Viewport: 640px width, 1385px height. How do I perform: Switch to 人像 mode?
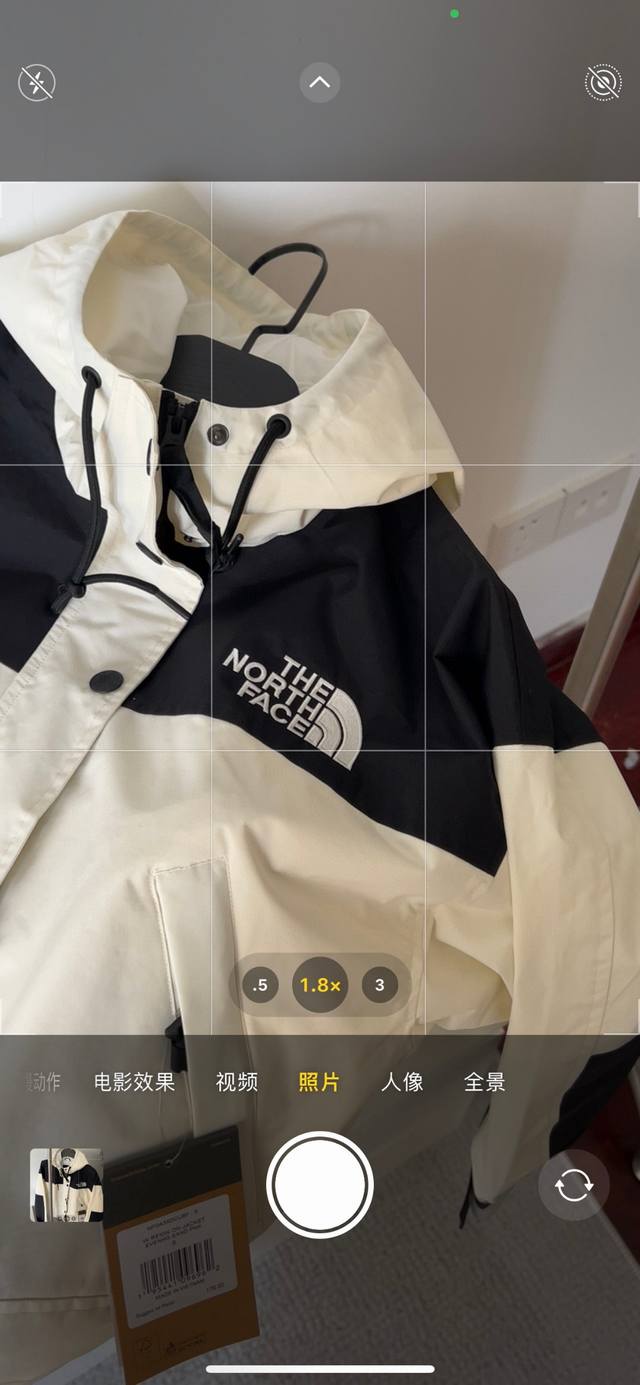[x=402, y=1081]
